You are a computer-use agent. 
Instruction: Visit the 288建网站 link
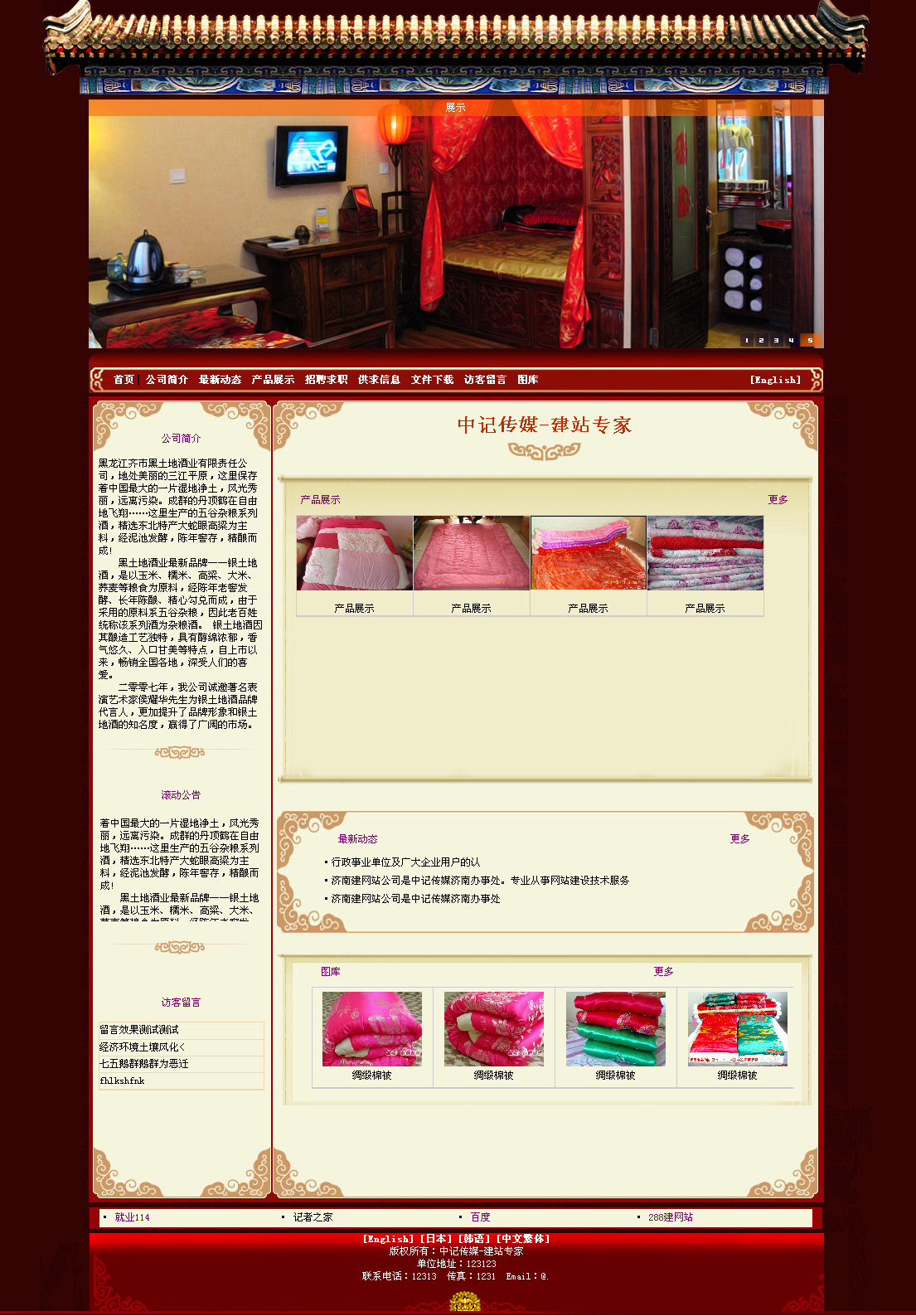[670, 1217]
